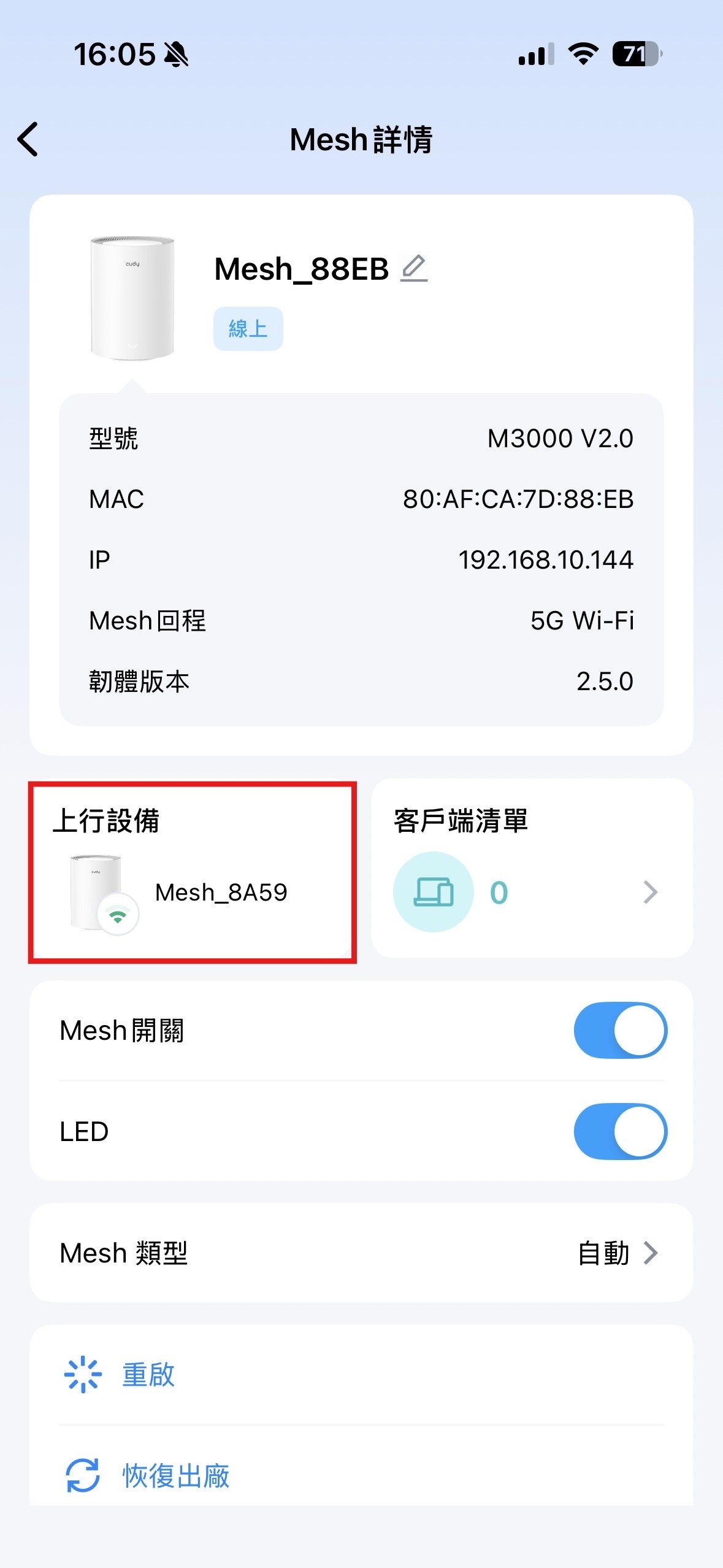723x1568 pixels.
Task: Toggle the Mesh switch off
Action: pos(620,1031)
